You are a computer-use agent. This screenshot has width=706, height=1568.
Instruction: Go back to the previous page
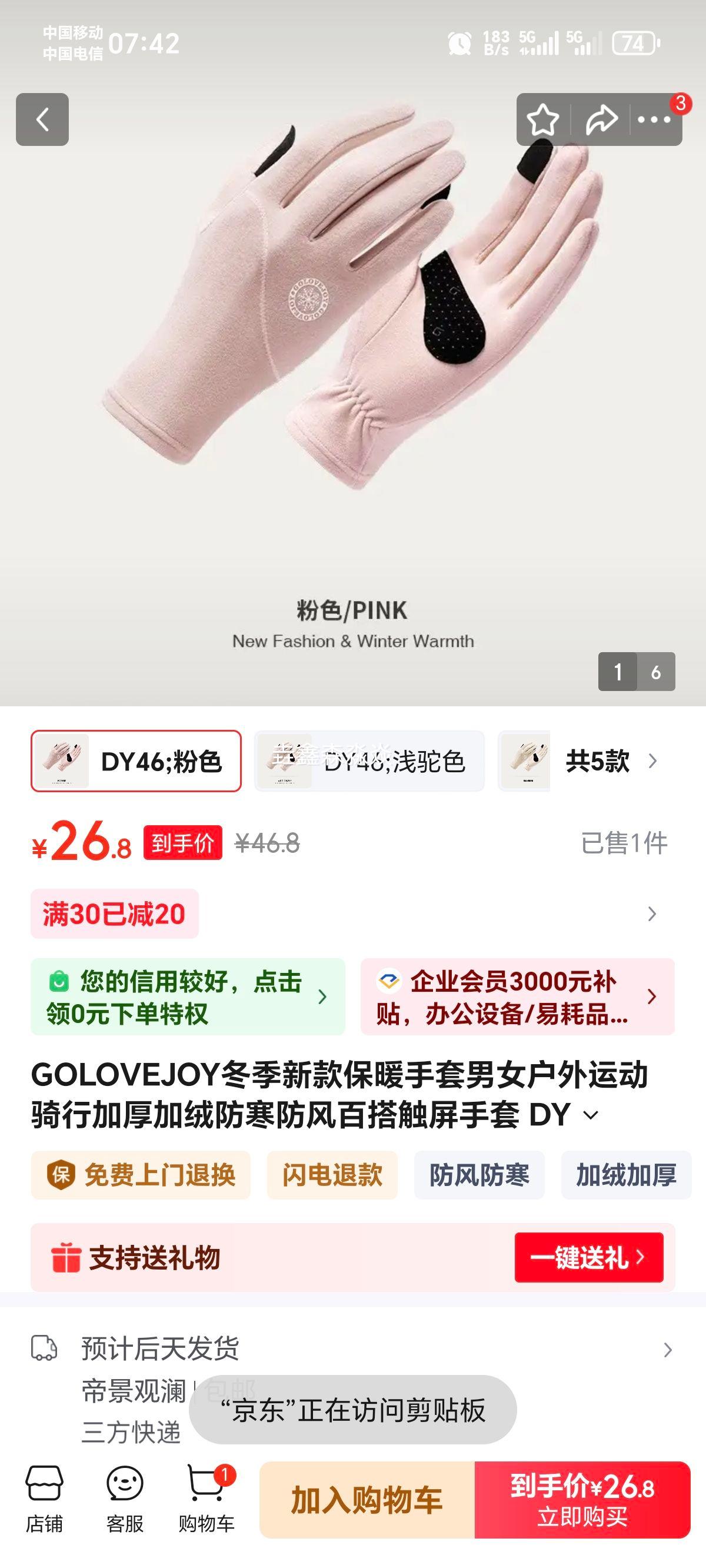click(x=42, y=119)
